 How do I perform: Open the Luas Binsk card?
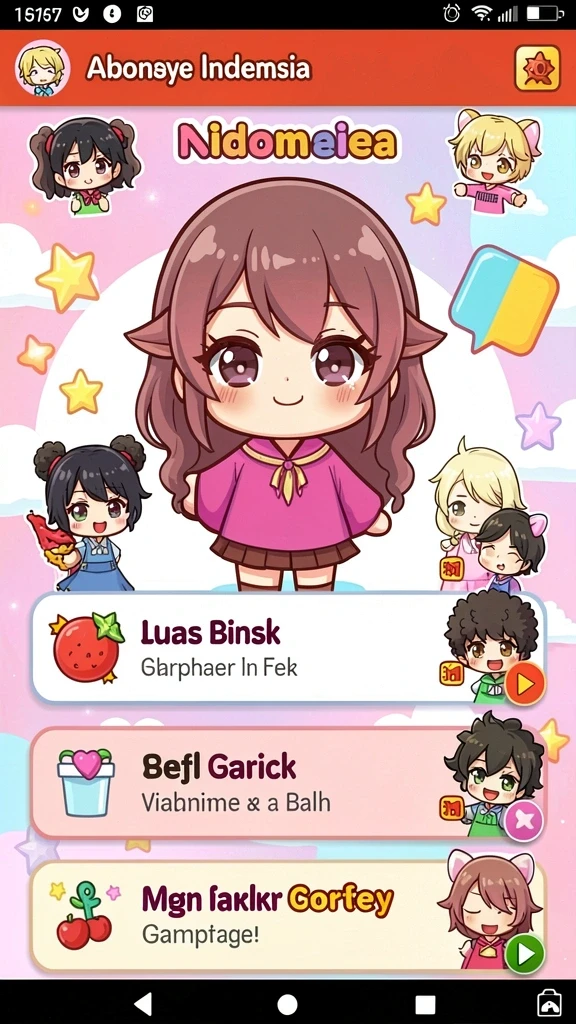288,647
